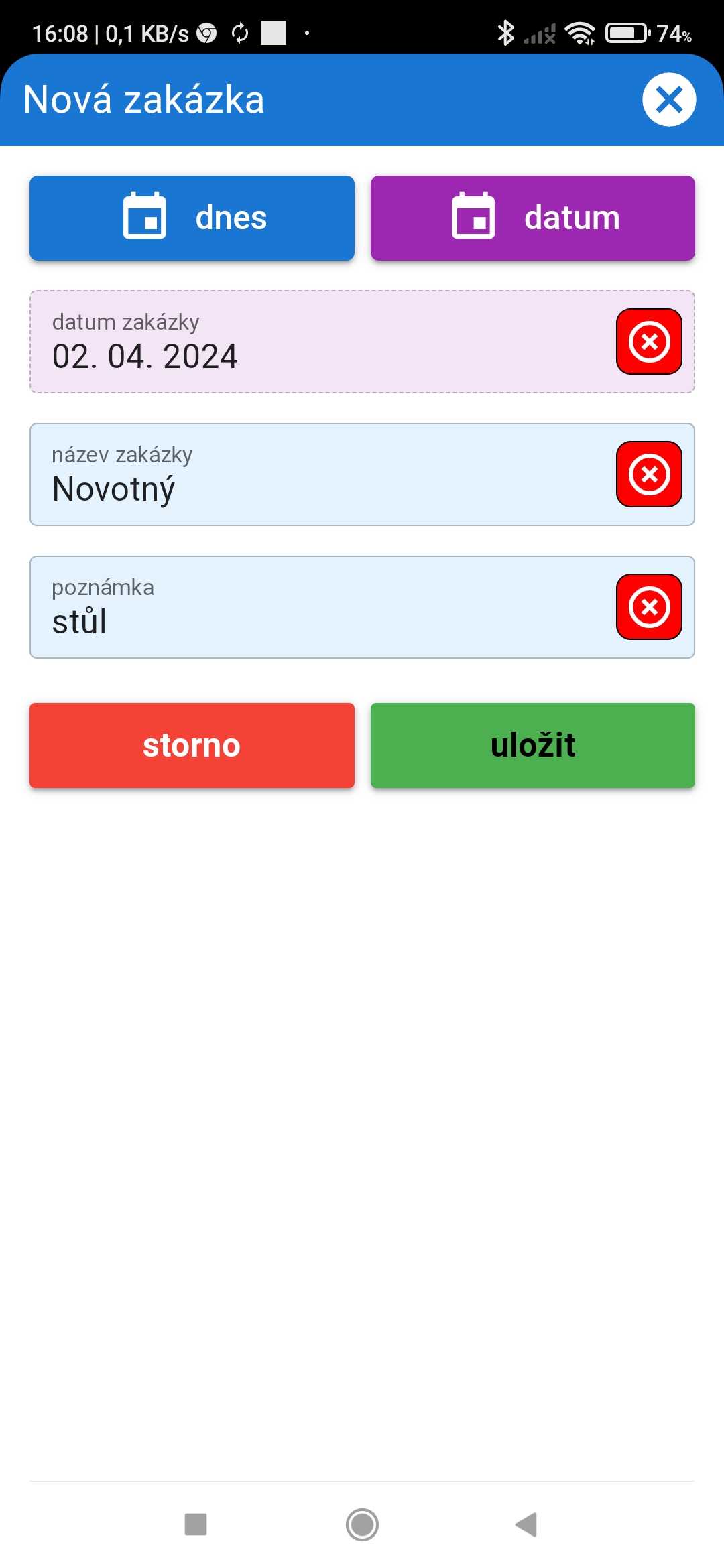Go back with the system back button

point(527,1524)
